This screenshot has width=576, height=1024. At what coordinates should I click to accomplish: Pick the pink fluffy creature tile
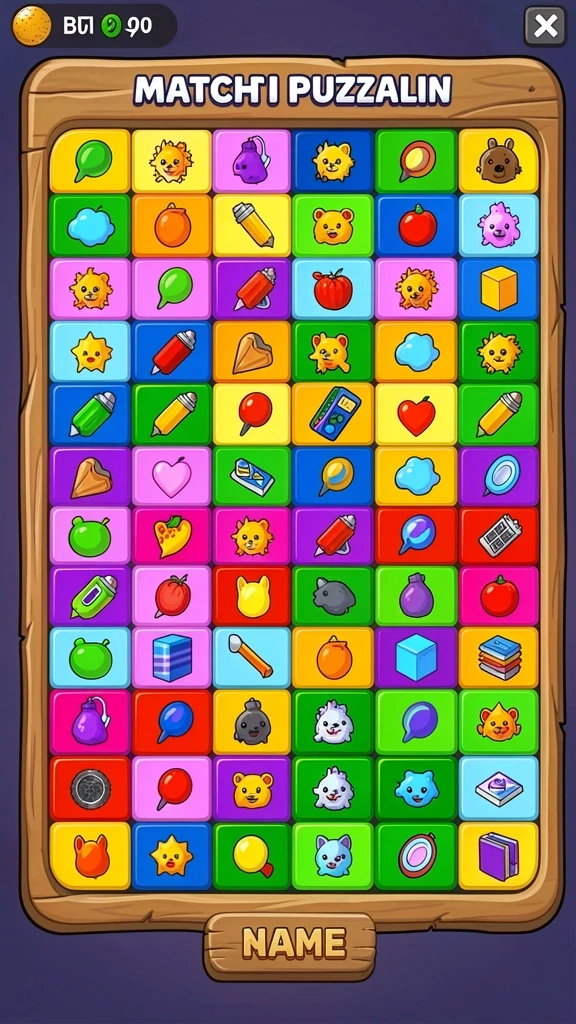click(x=498, y=225)
